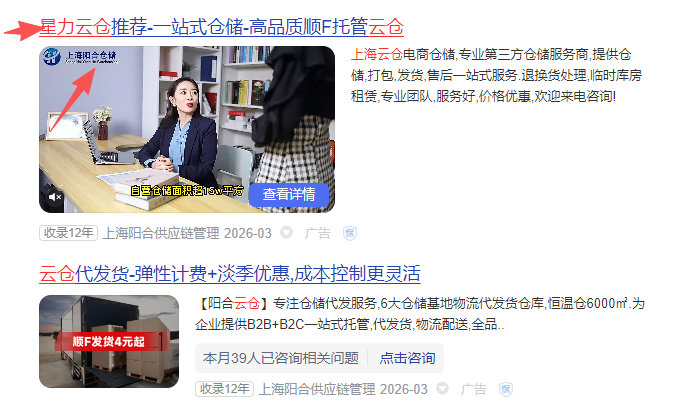The height and width of the screenshot is (415, 697).
Task: Expand the dropdown arrow beside the second result's date
Action: tap(441, 388)
